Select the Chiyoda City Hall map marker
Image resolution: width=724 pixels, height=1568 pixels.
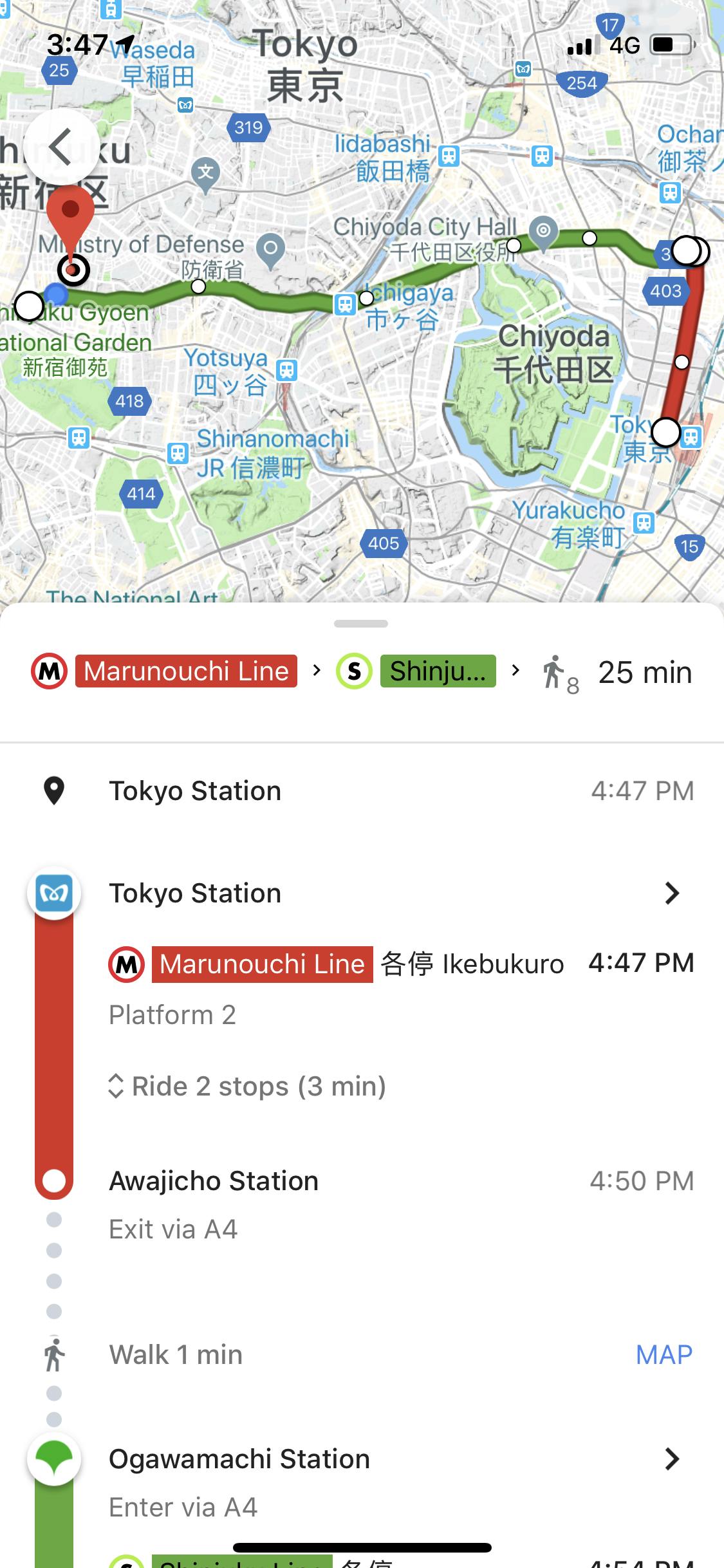(544, 231)
